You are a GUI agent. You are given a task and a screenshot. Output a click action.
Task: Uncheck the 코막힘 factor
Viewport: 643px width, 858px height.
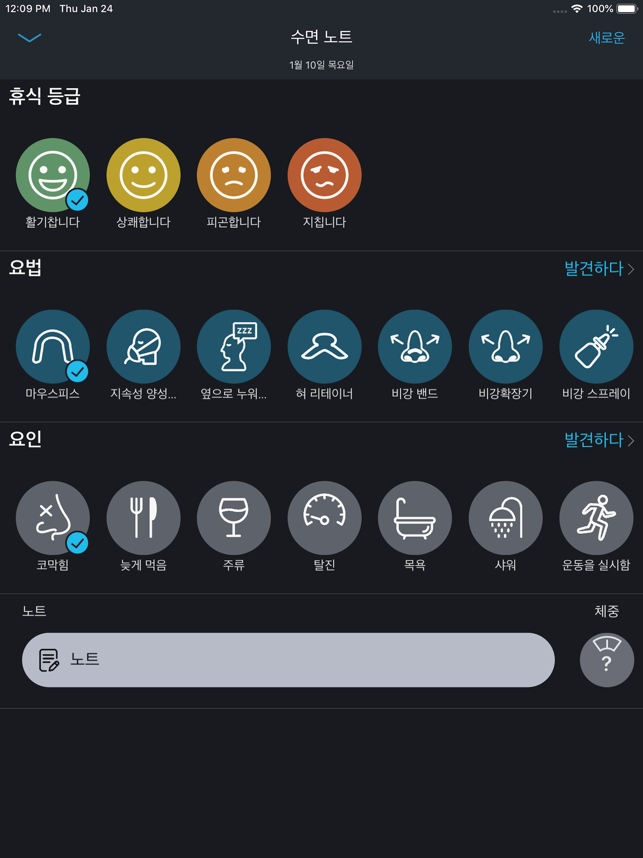52,518
